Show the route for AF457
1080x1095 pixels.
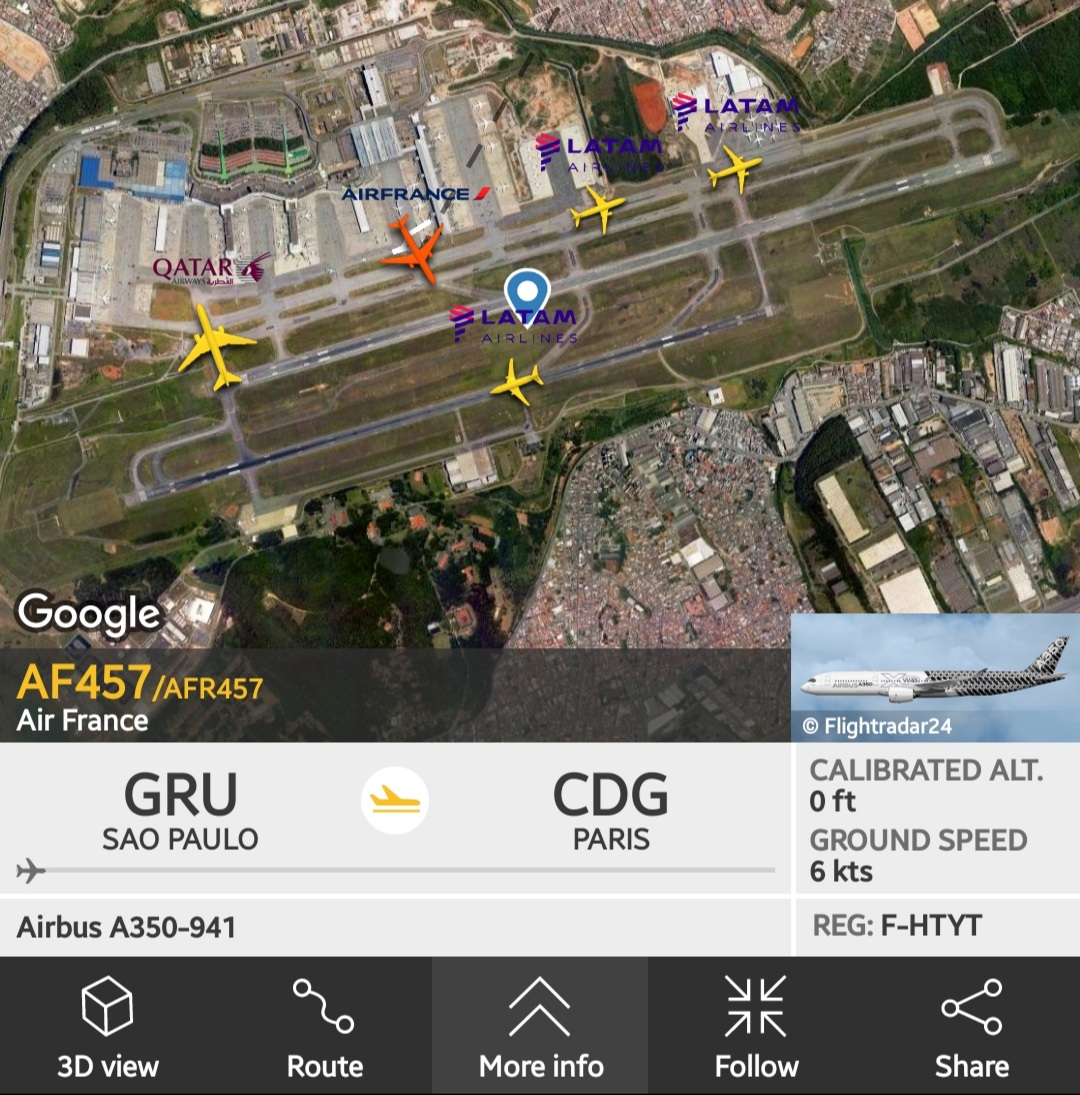[x=324, y=1025]
